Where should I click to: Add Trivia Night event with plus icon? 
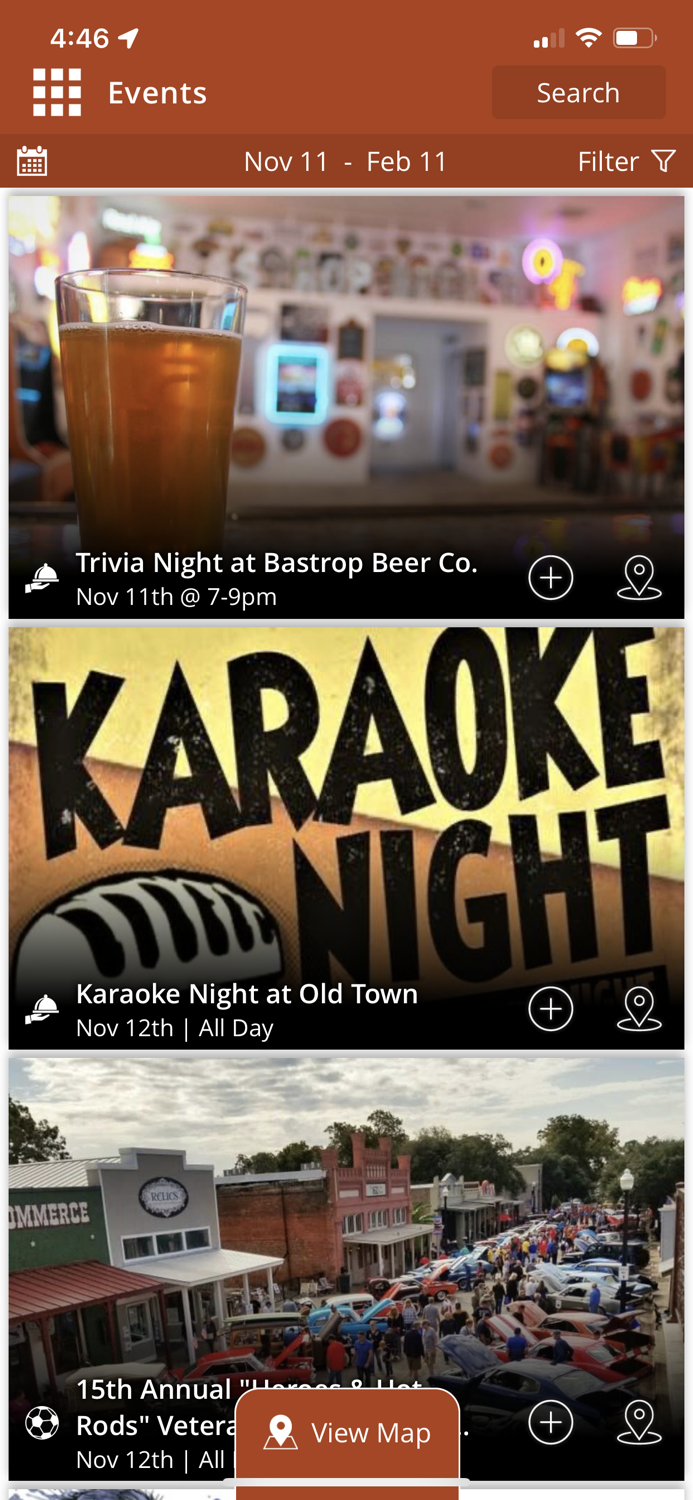(551, 578)
